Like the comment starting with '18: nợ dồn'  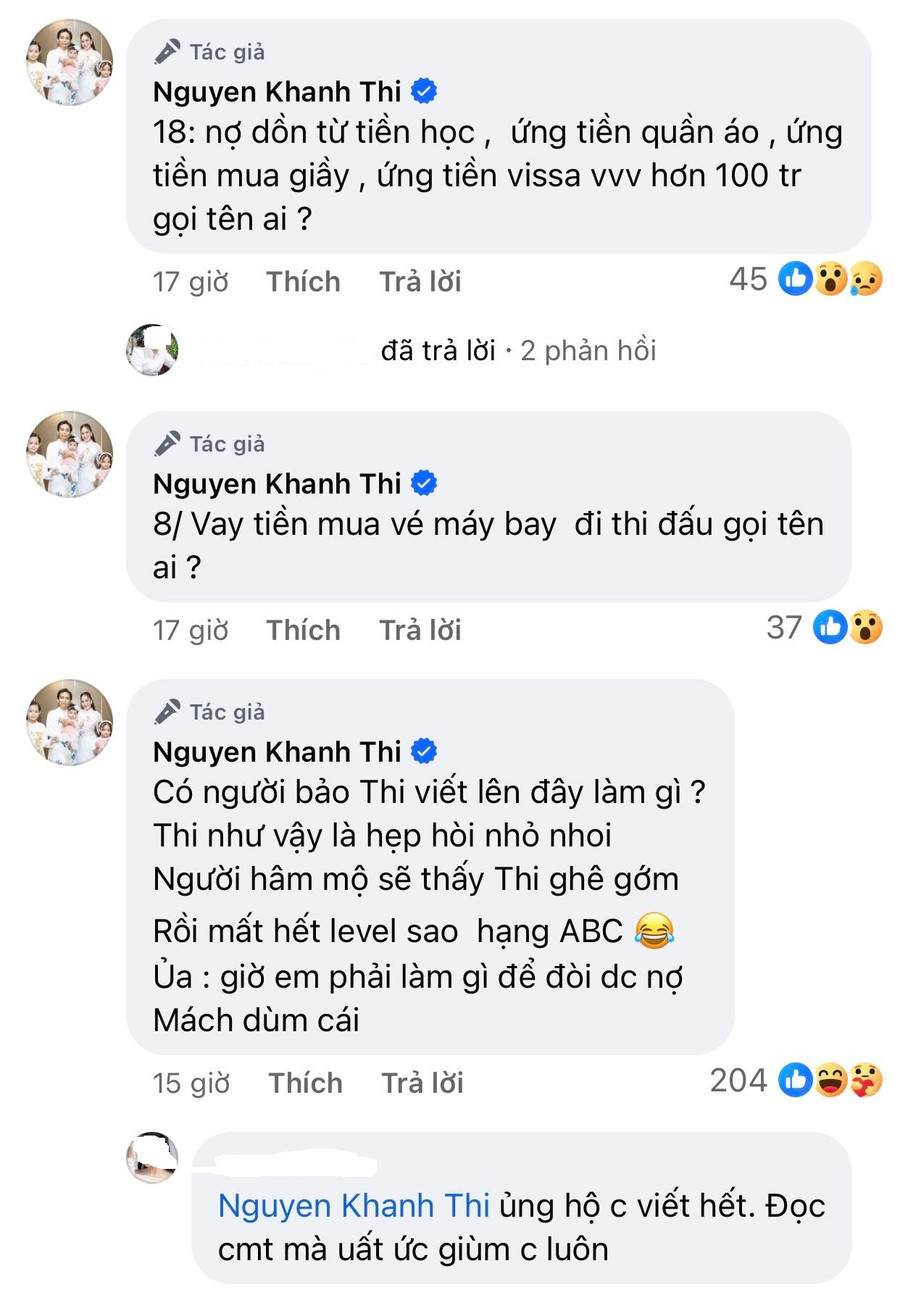[x=303, y=281]
